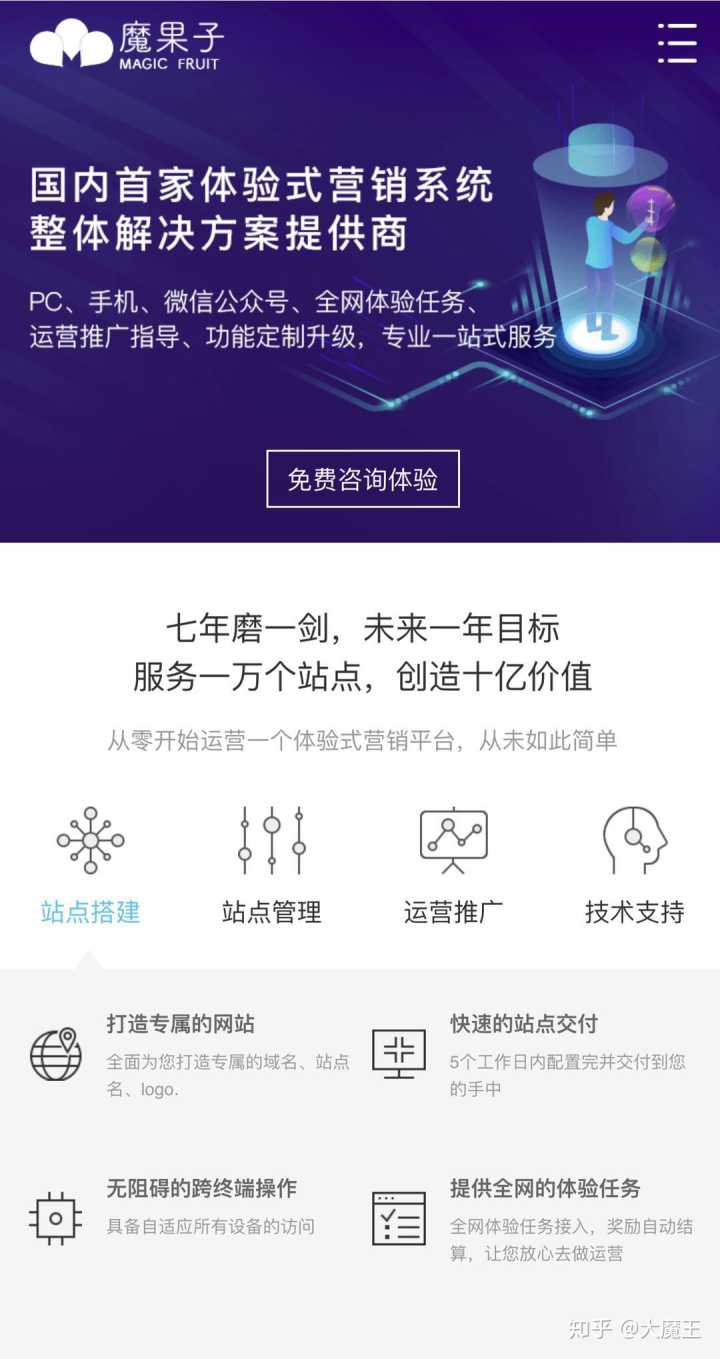720x1359 pixels.
Task: Select the 站点管理 tab
Action: tap(271, 866)
